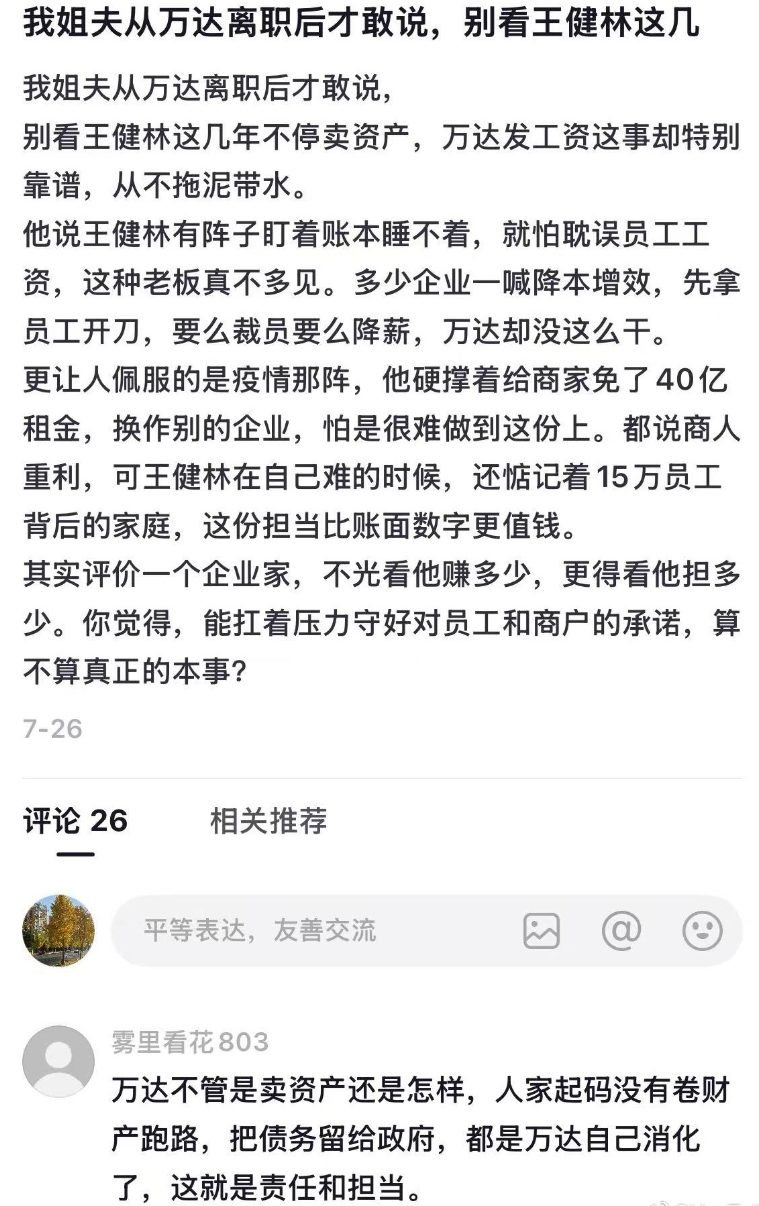Image resolution: width=759 pixels, height=1206 pixels.
Task: Tap the comment input field
Action: (x=300, y=930)
